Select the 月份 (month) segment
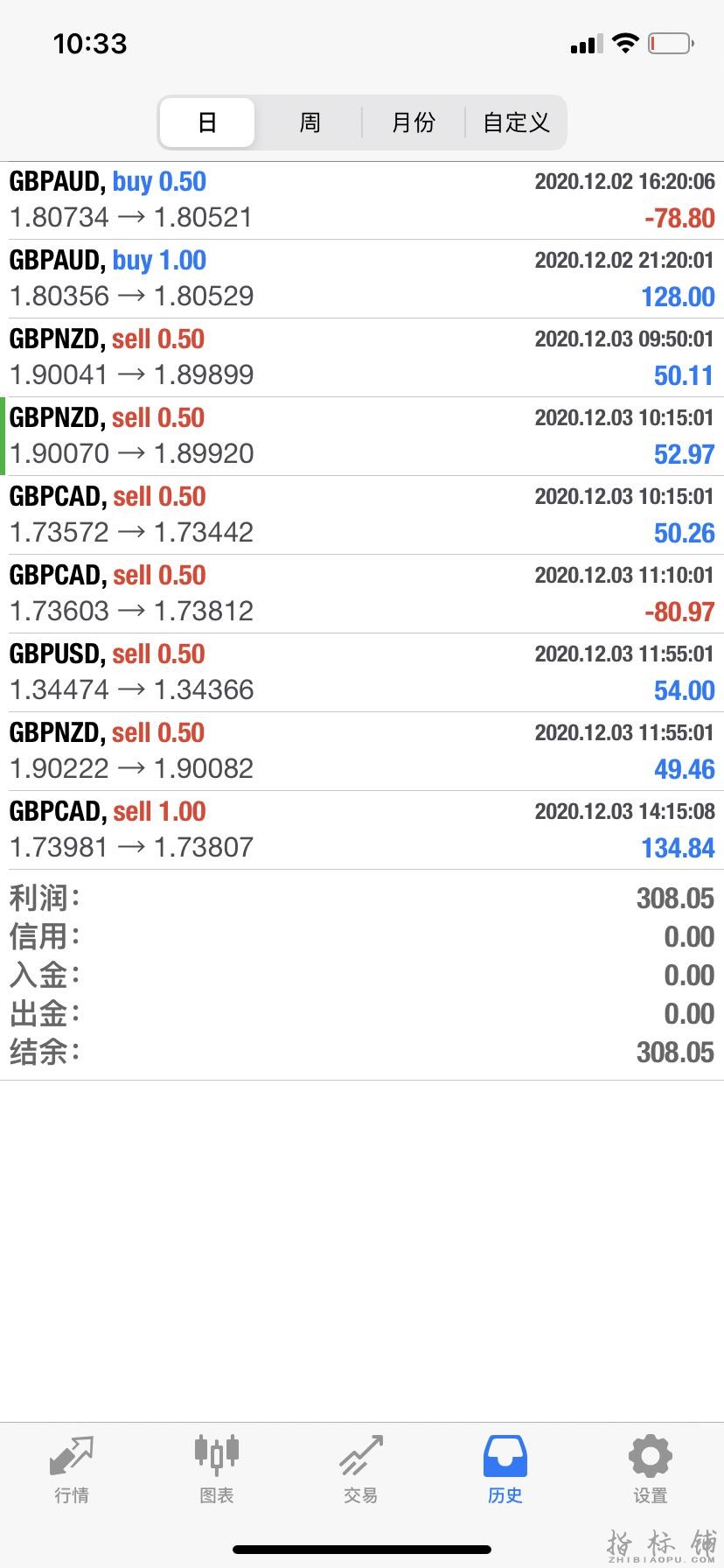The image size is (724, 1568). tap(413, 122)
